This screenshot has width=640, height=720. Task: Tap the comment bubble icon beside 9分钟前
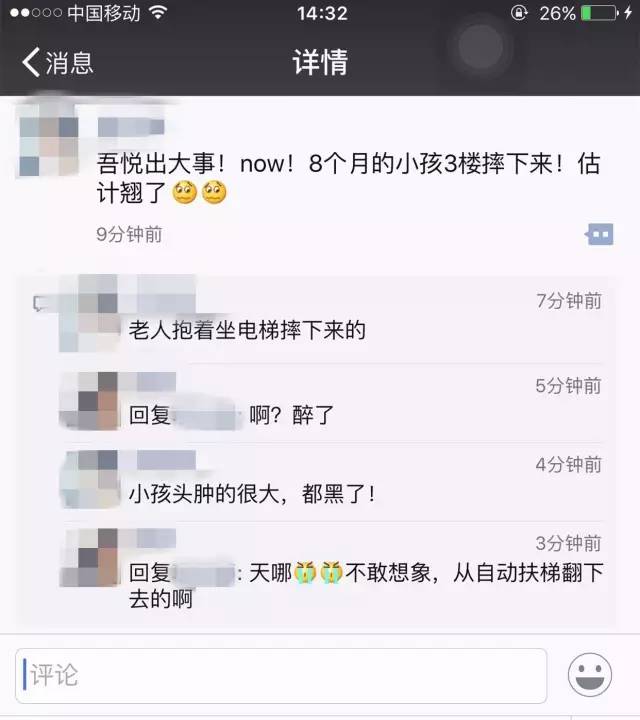599,235
